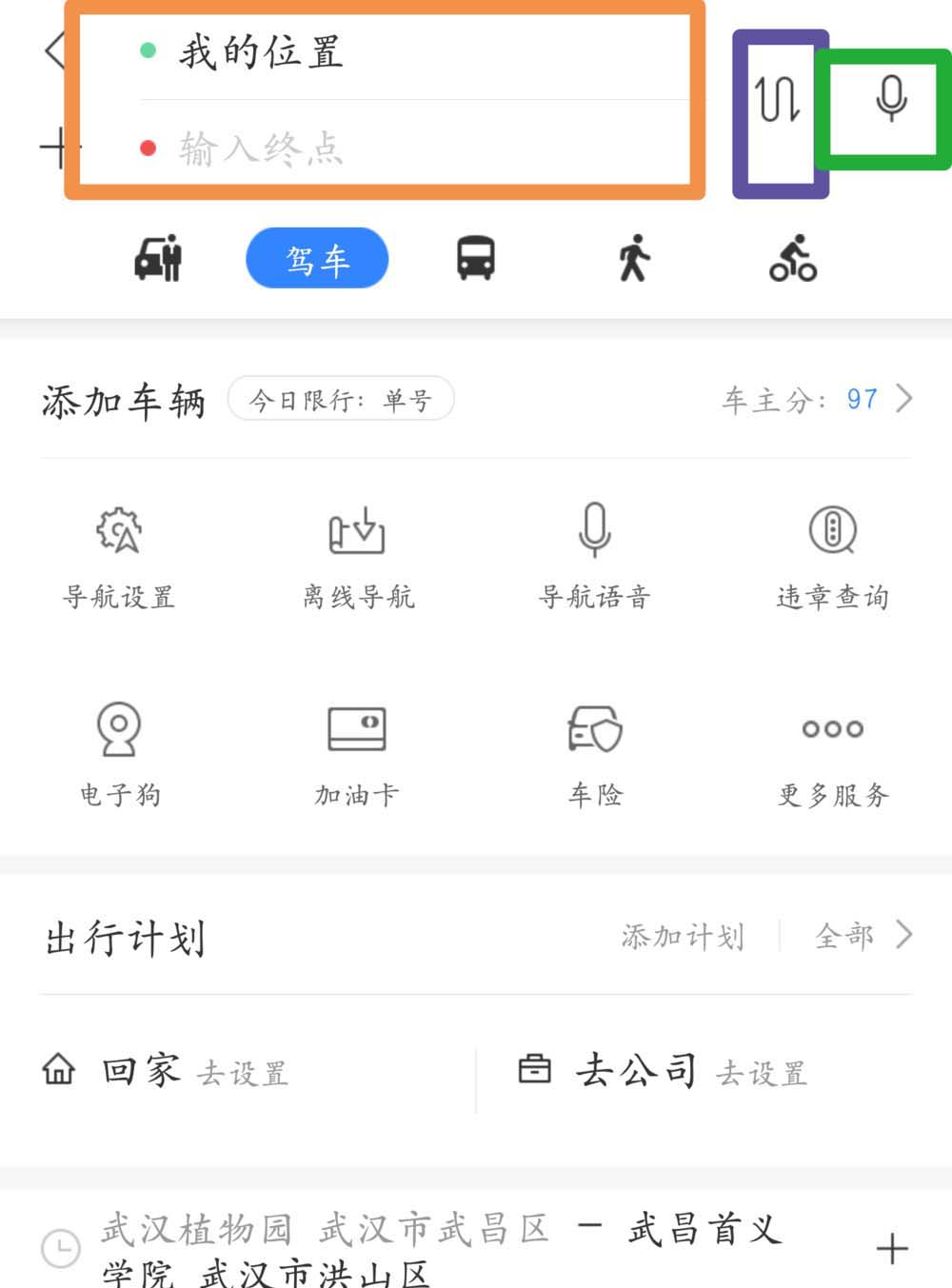Open 导航语音 voice settings
This screenshot has width=952, height=1288.
(x=595, y=556)
